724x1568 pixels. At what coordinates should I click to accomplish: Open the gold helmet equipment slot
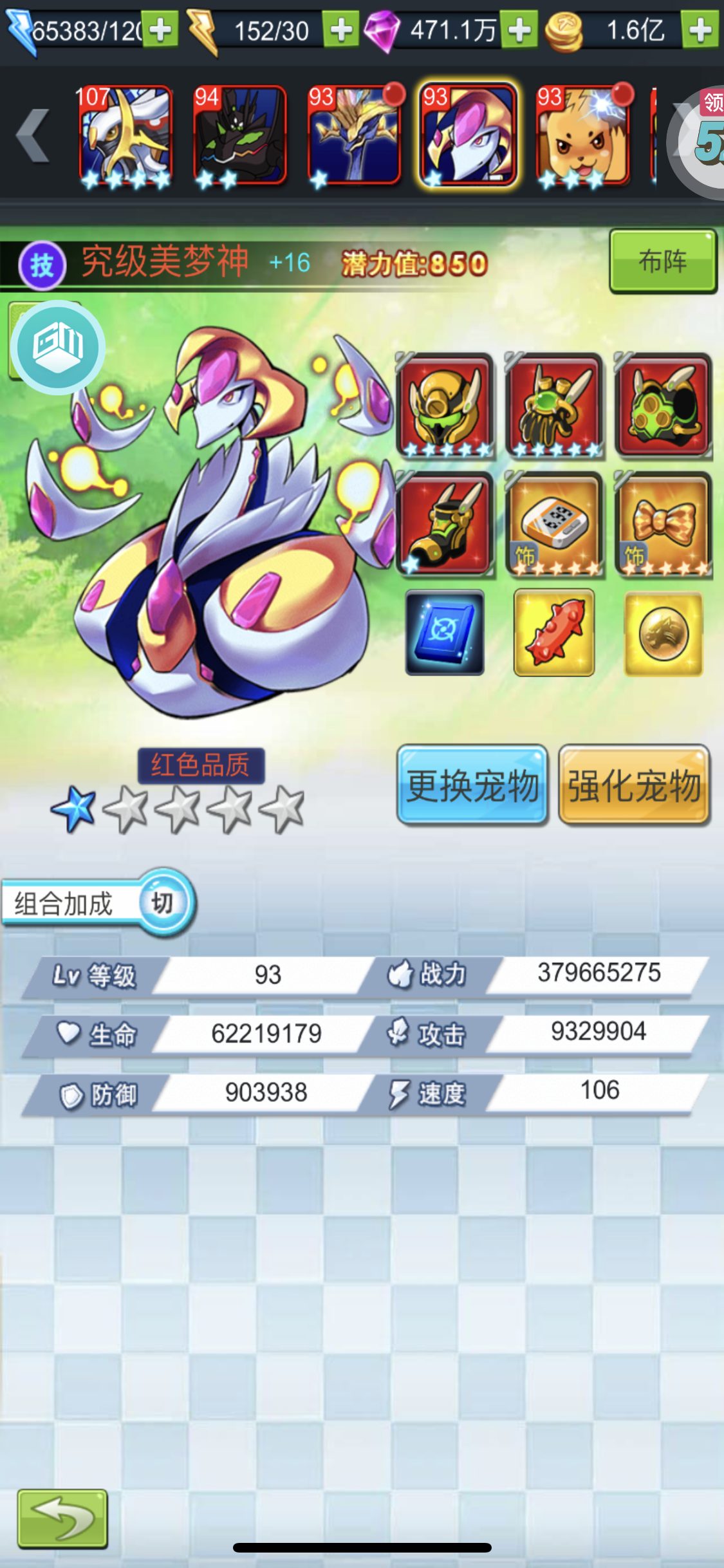click(445, 405)
